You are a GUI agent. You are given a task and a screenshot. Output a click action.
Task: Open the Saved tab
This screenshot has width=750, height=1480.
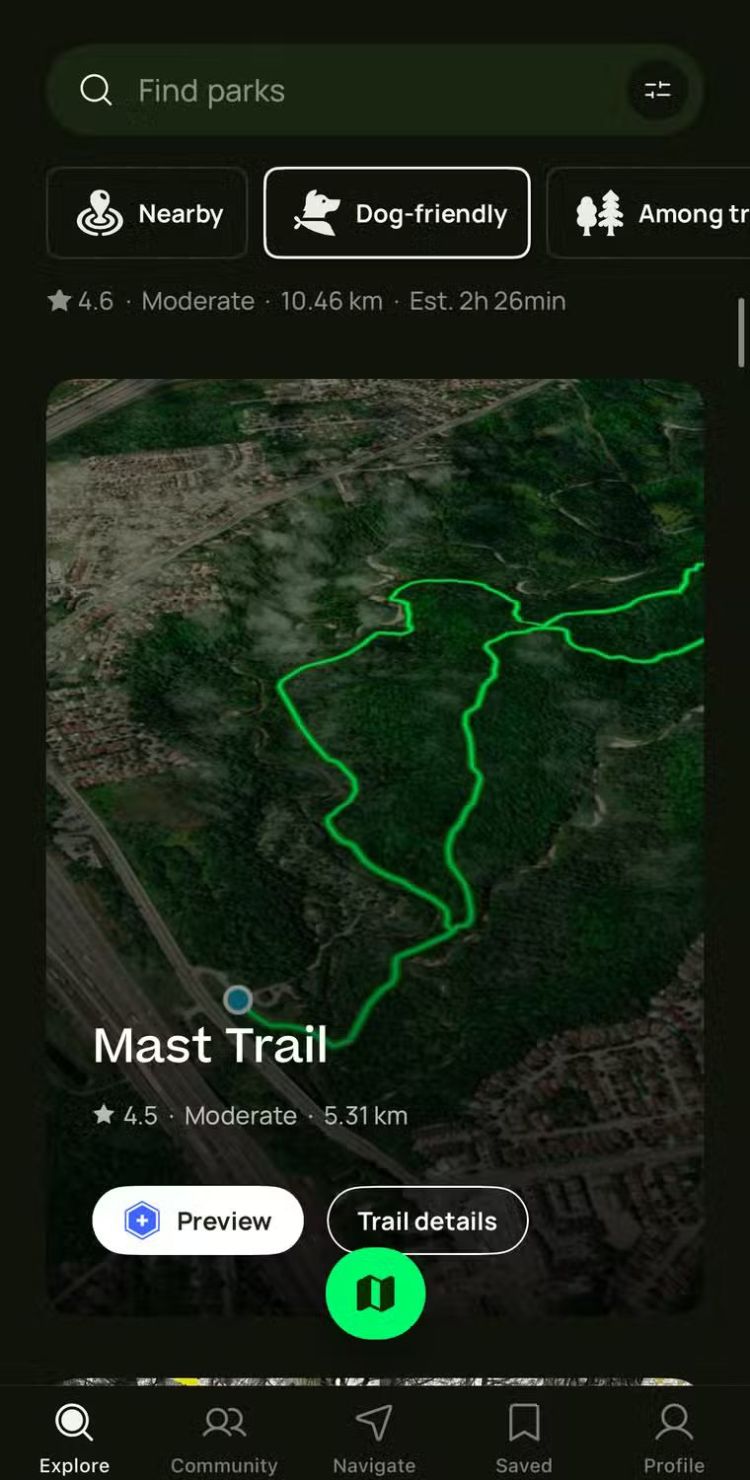click(x=524, y=1437)
